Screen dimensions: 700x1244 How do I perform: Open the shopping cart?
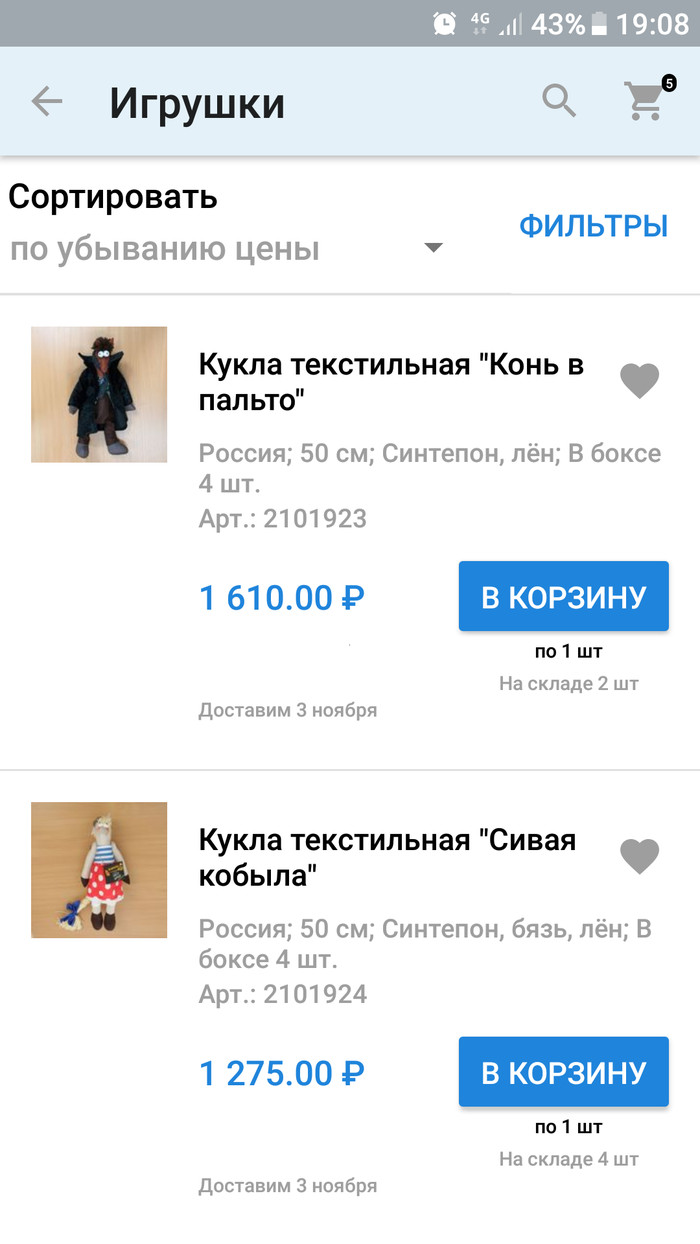(x=646, y=101)
